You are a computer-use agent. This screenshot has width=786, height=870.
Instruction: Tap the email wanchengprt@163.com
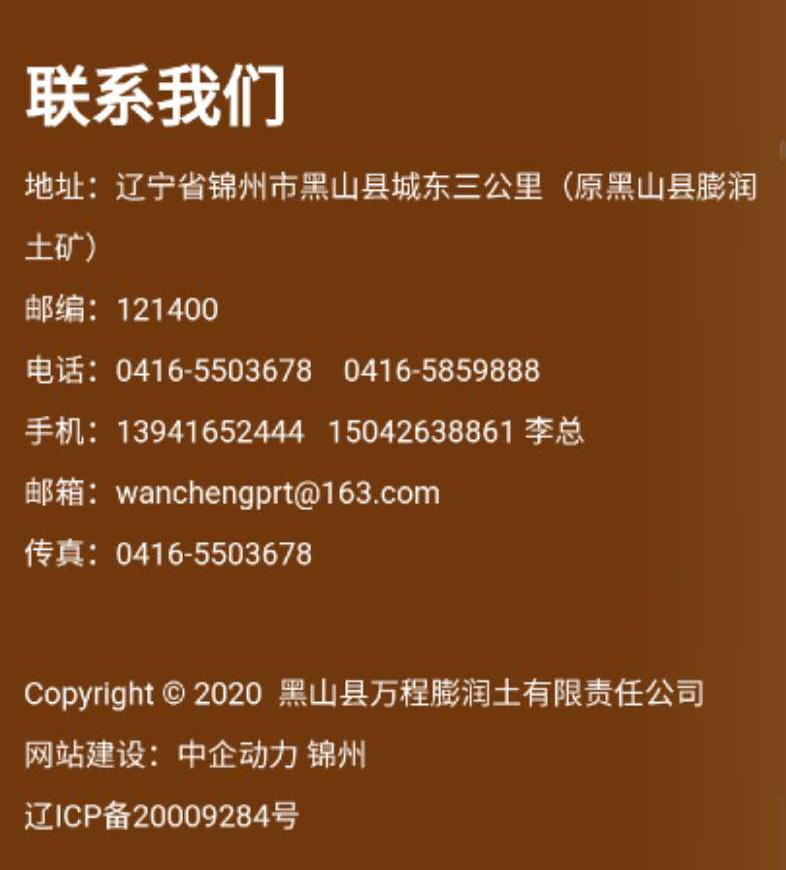coord(278,493)
